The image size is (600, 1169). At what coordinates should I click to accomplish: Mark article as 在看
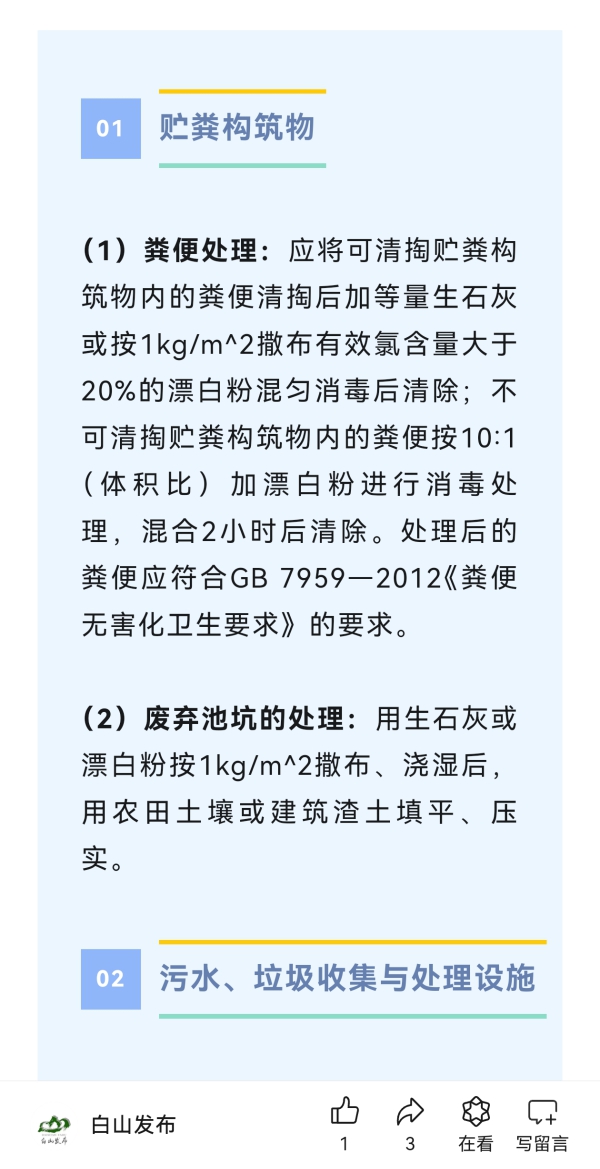476,1112
